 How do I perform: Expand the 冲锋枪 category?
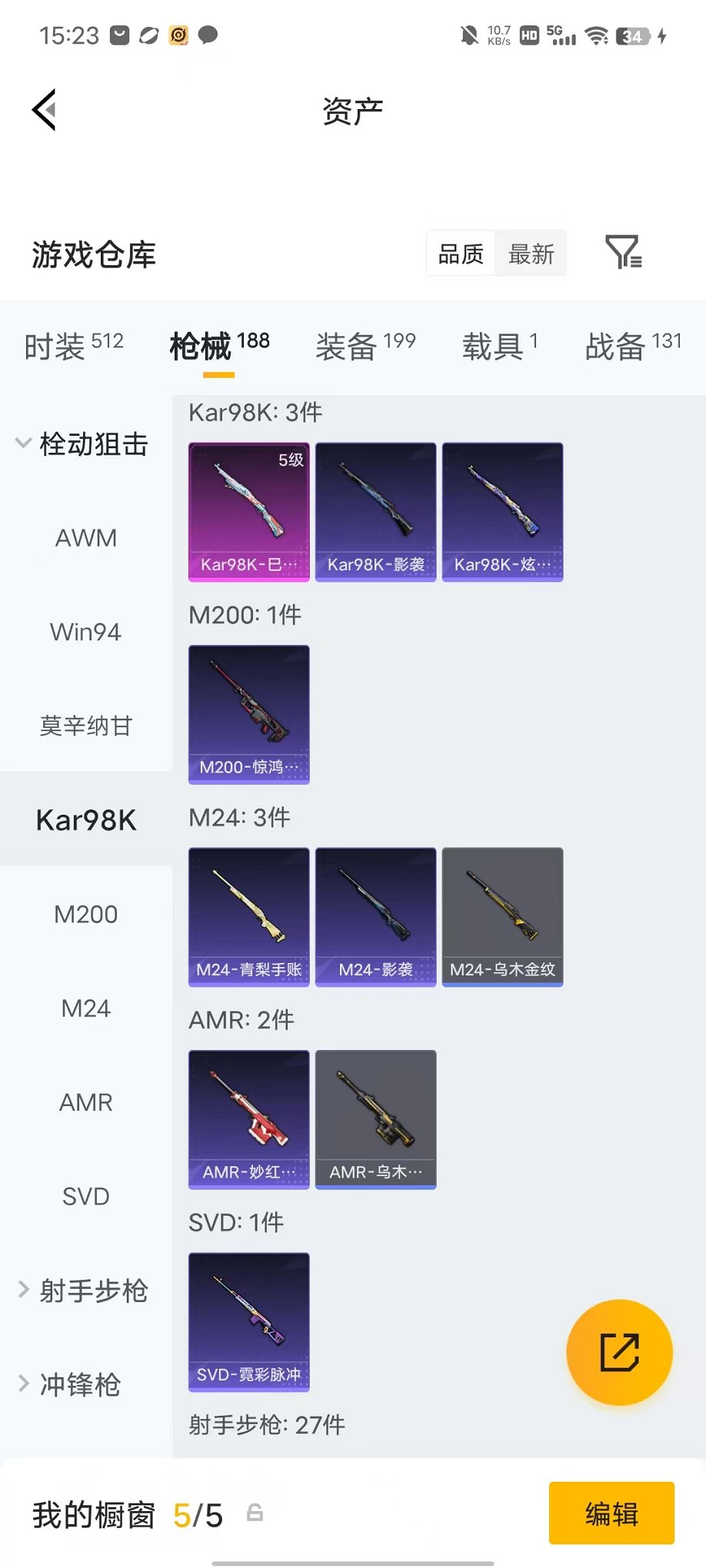point(70,1384)
